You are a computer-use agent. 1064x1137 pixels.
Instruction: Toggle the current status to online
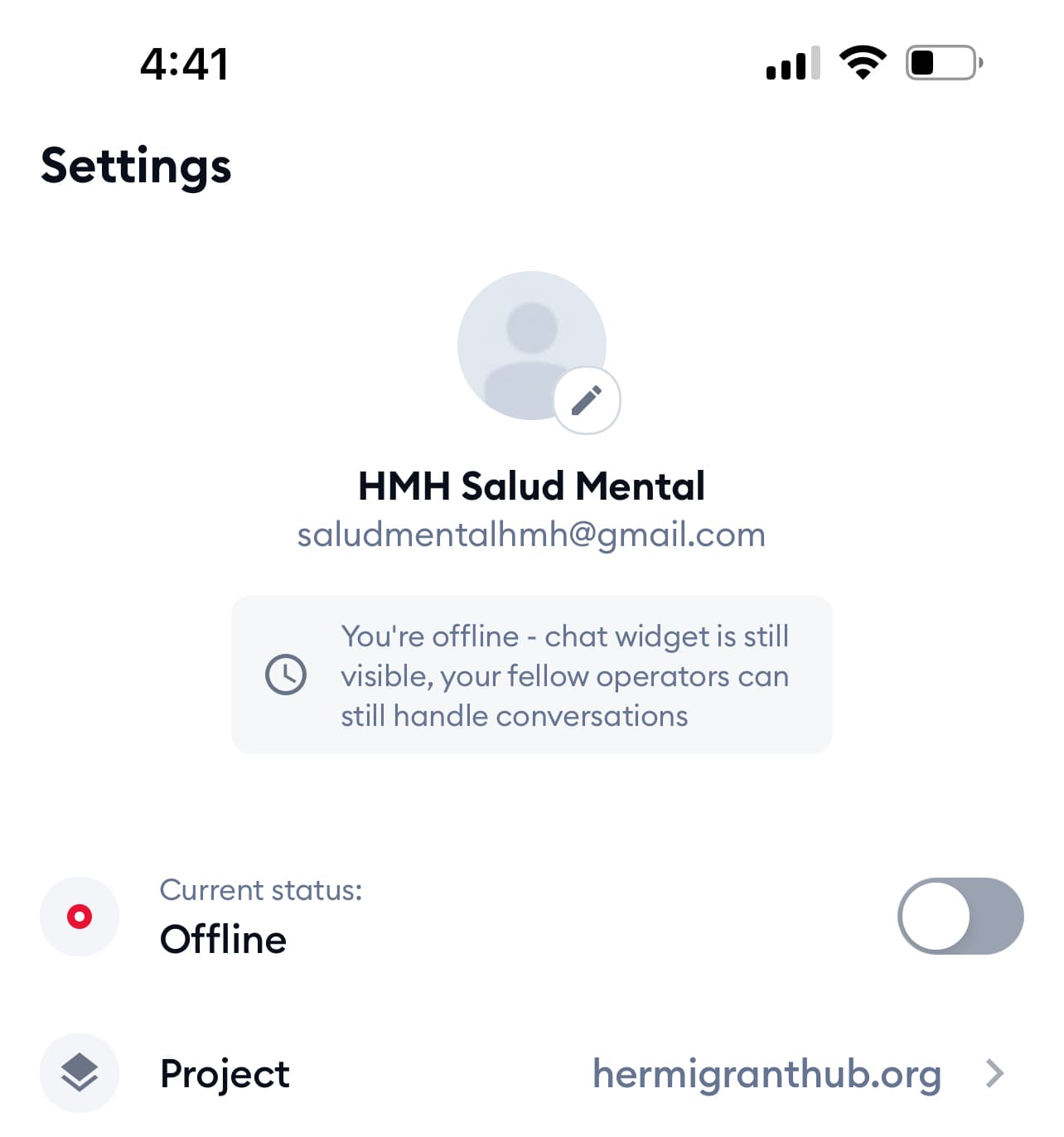point(960,916)
